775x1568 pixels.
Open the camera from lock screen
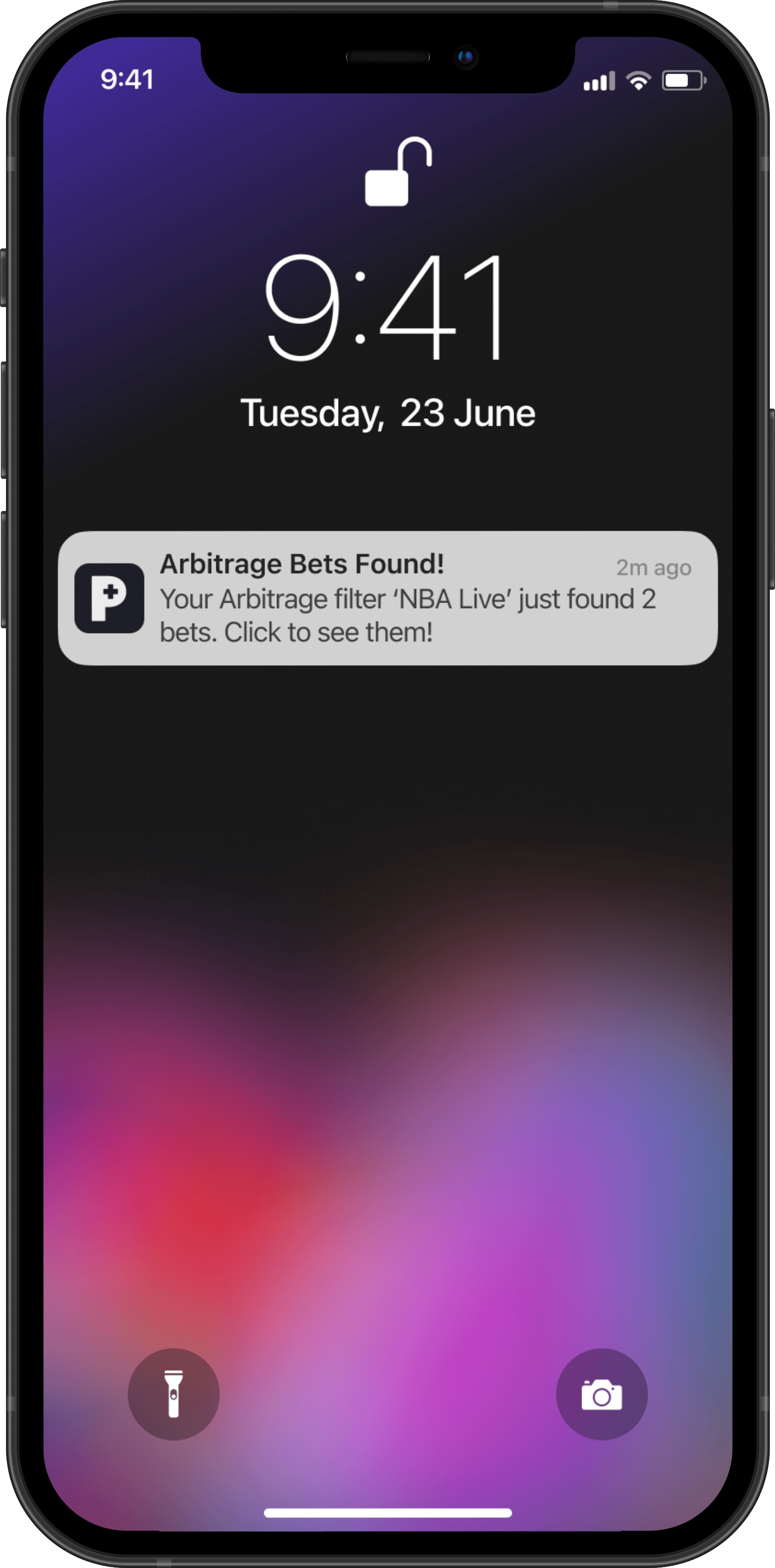click(601, 1394)
